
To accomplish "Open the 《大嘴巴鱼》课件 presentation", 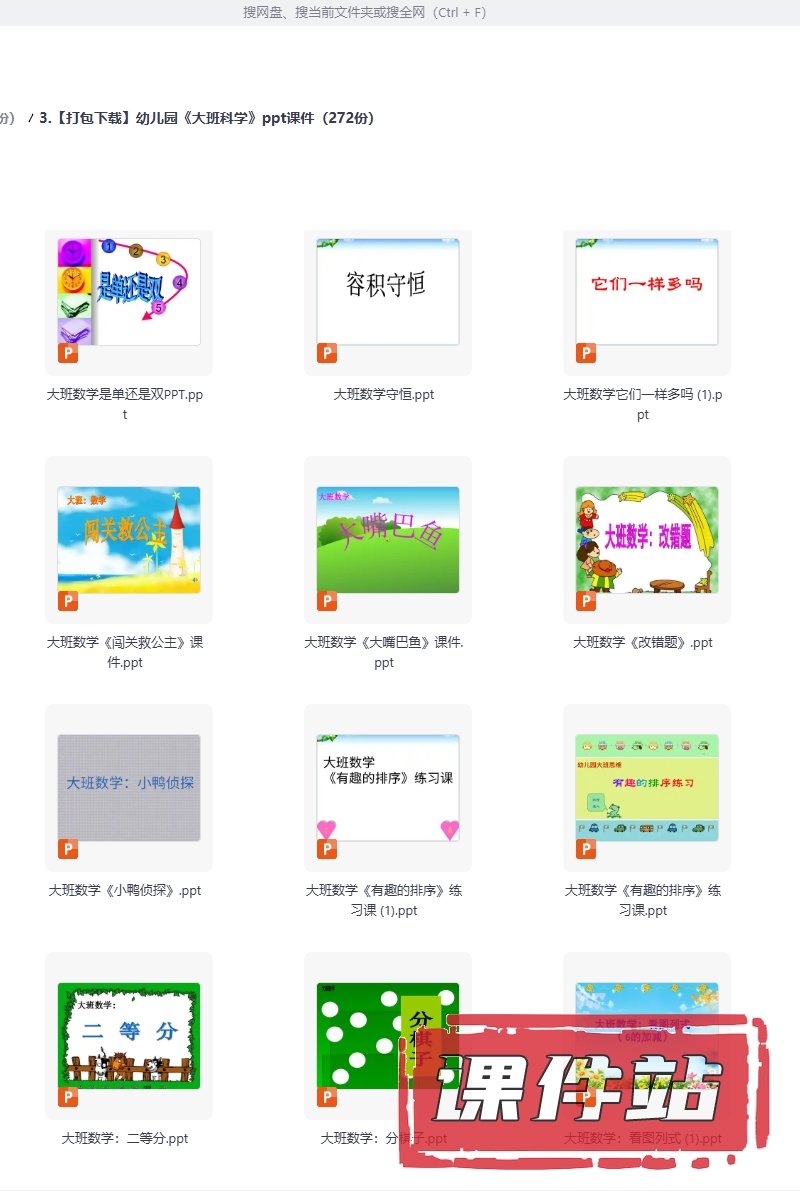I will [x=388, y=540].
